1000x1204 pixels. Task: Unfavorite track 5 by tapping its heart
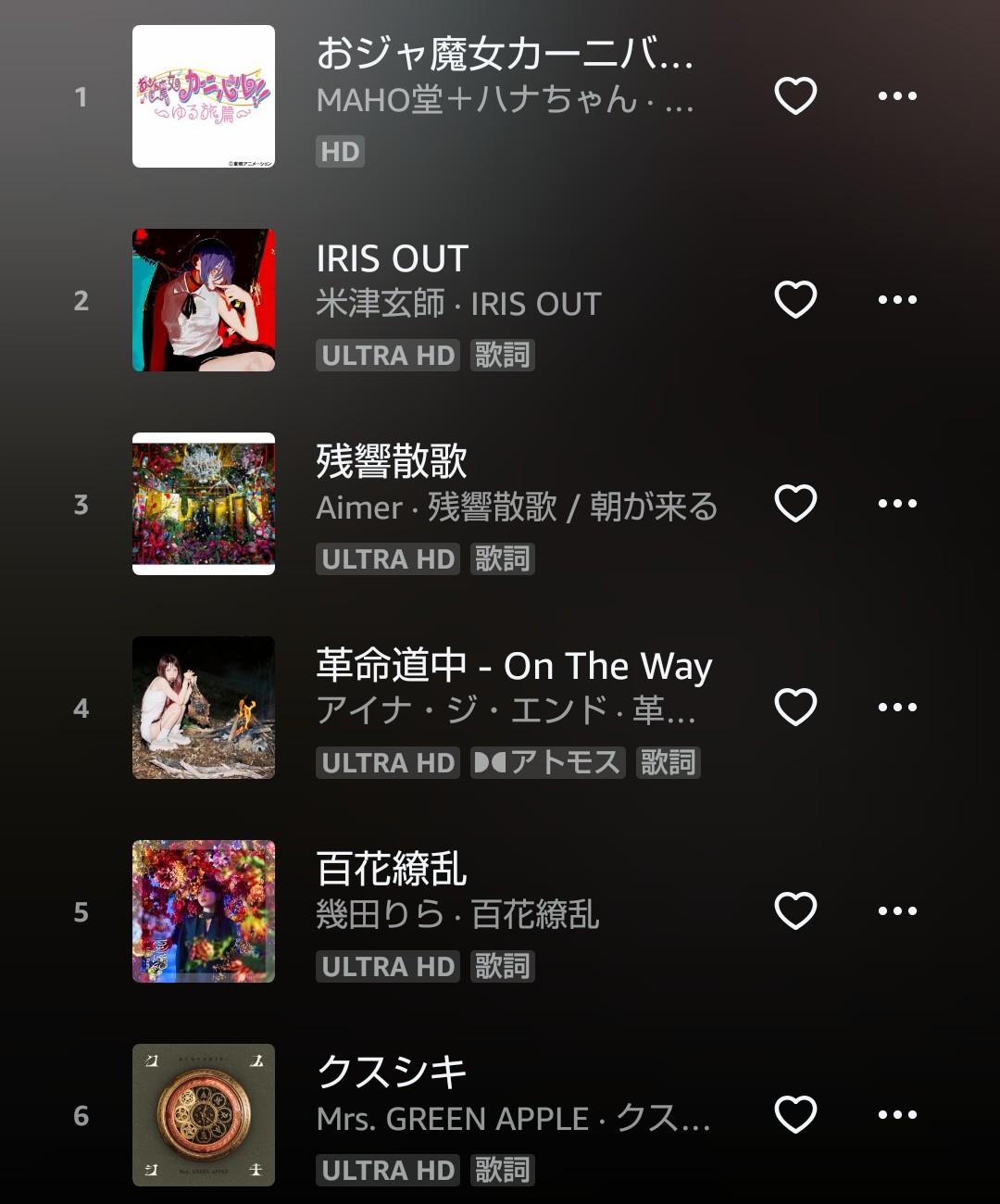point(794,911)
